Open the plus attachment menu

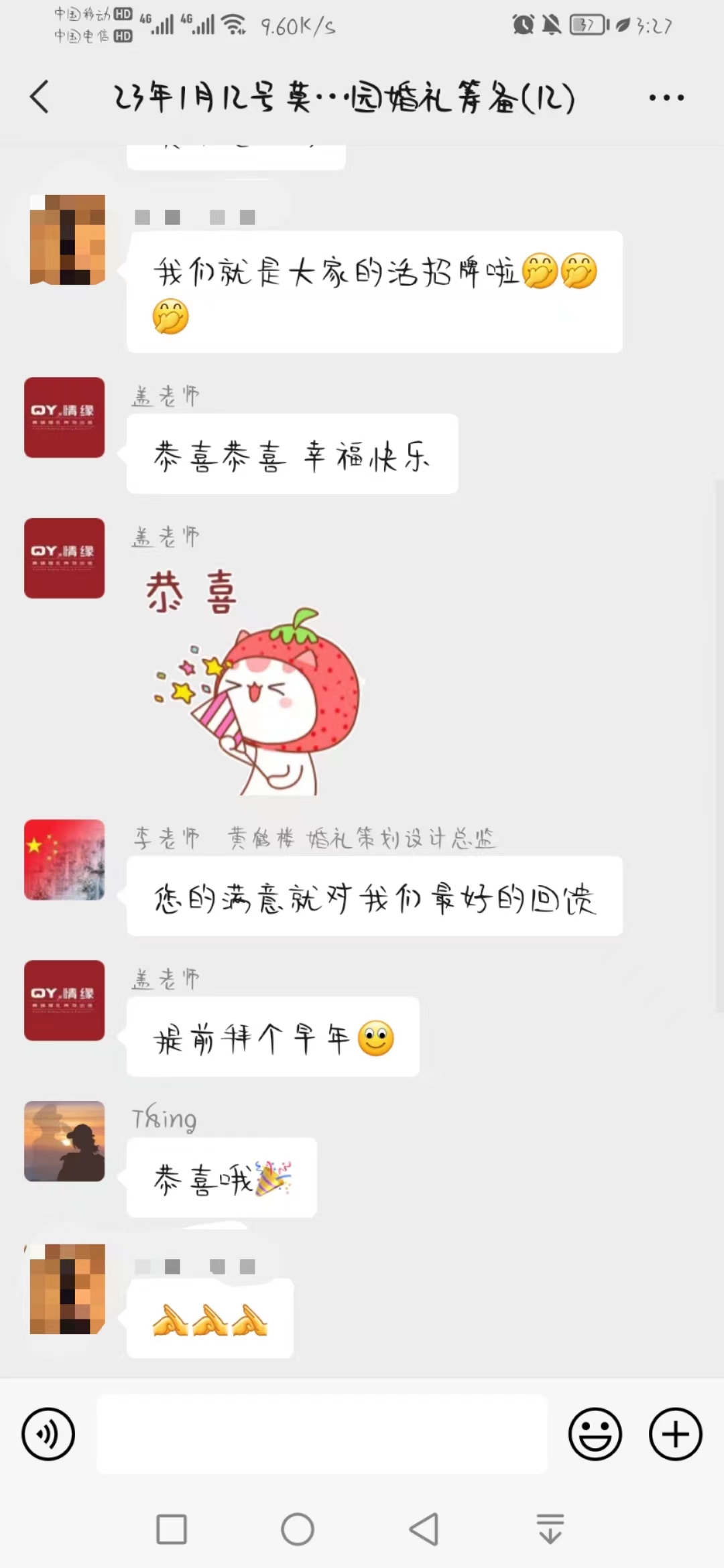[675, 1434]
